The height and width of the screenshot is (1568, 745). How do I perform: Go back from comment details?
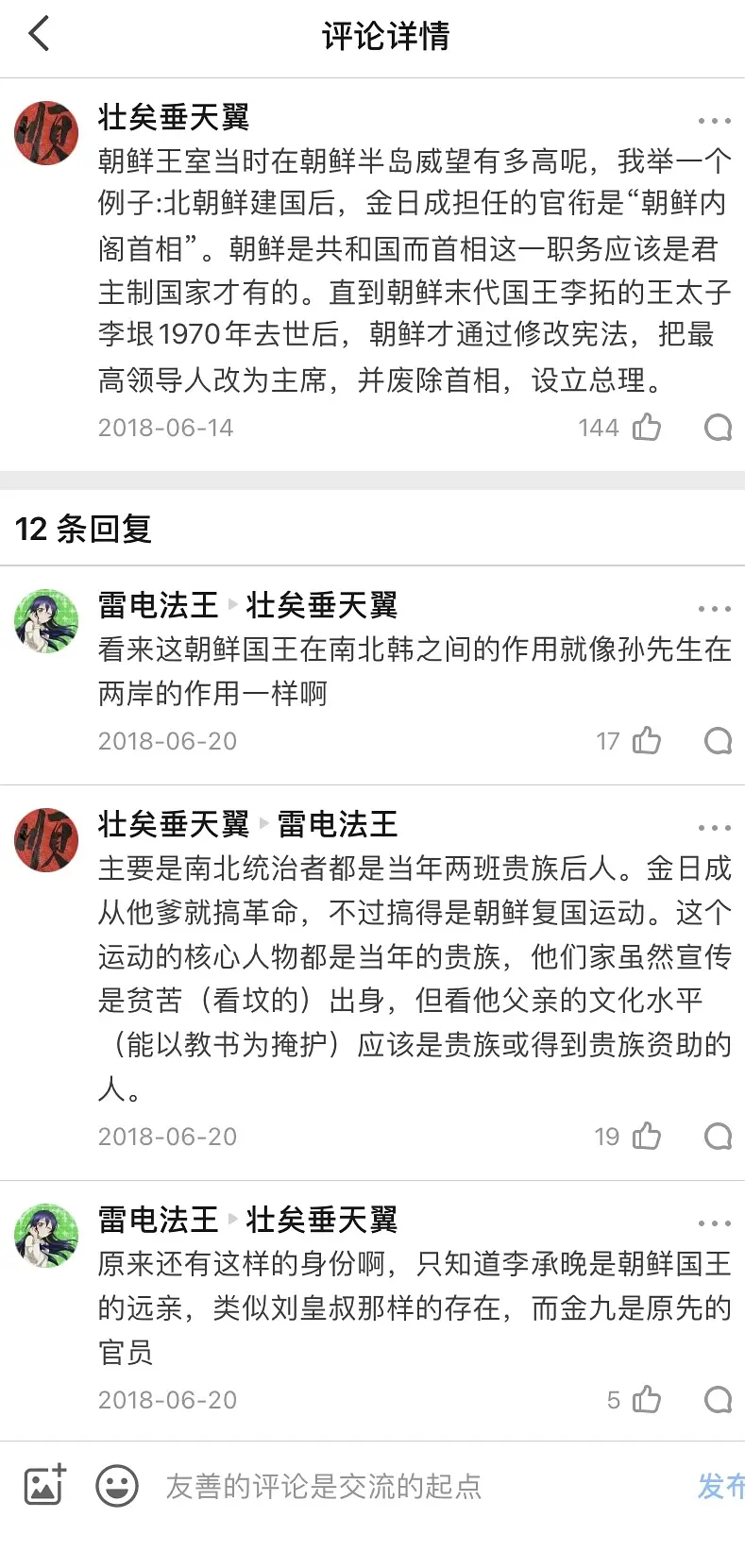tap(40, 36)
